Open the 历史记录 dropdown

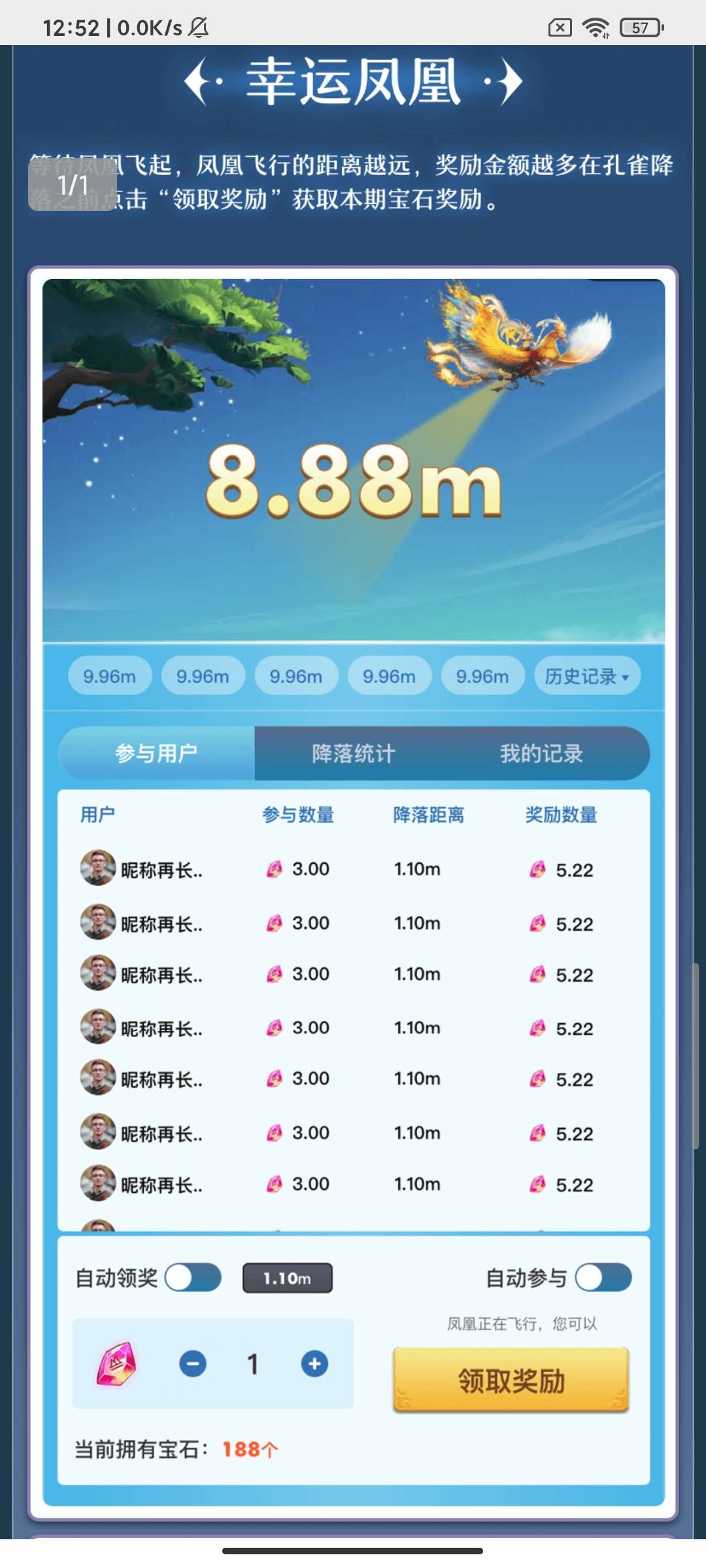pyautogui.click(x=587, y=676)
